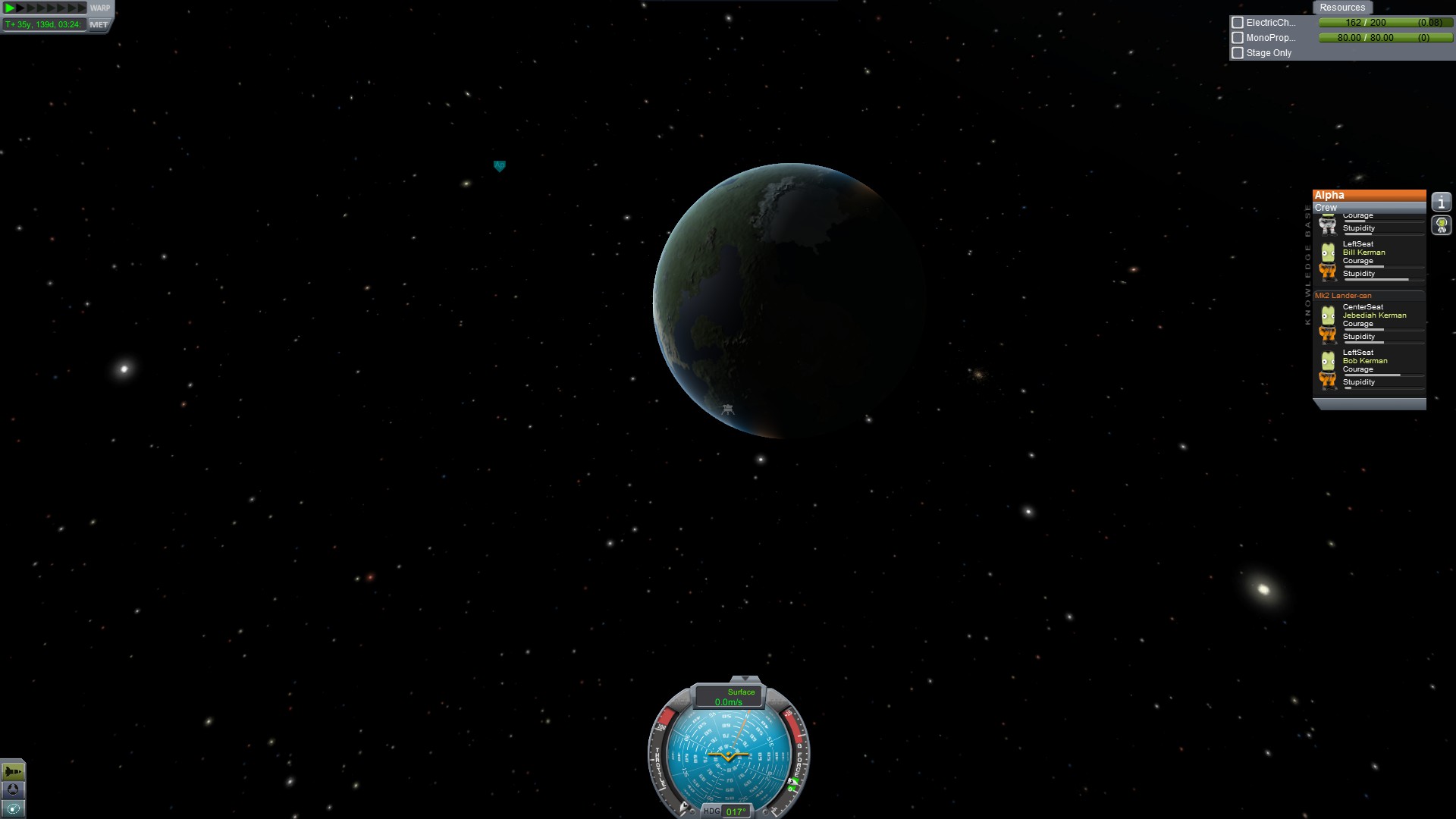Select Jebediah Kerman in the crew list
This screenshot has width=1456, height=819.
[x=1373, y=315]
